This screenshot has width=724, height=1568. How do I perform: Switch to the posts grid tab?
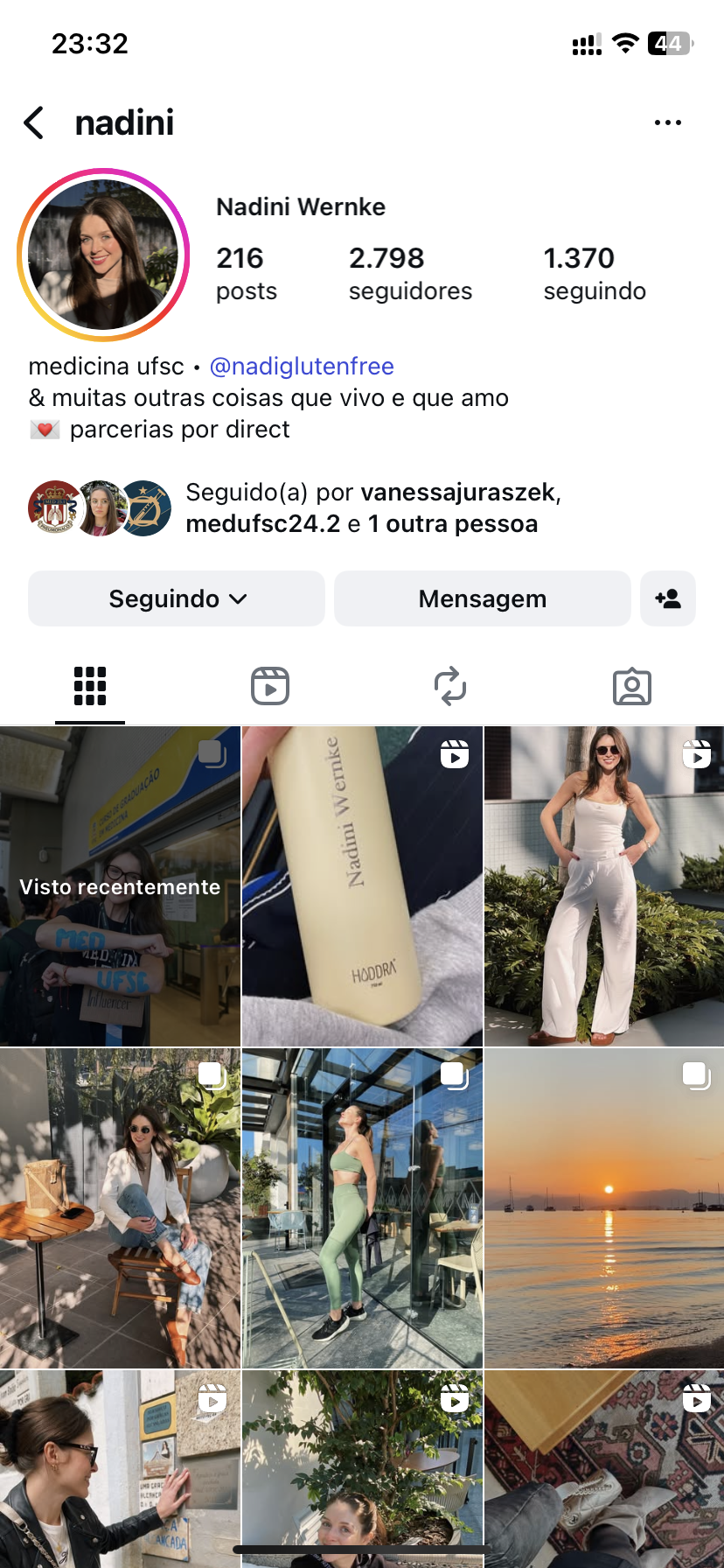click(x=90, y=686)
